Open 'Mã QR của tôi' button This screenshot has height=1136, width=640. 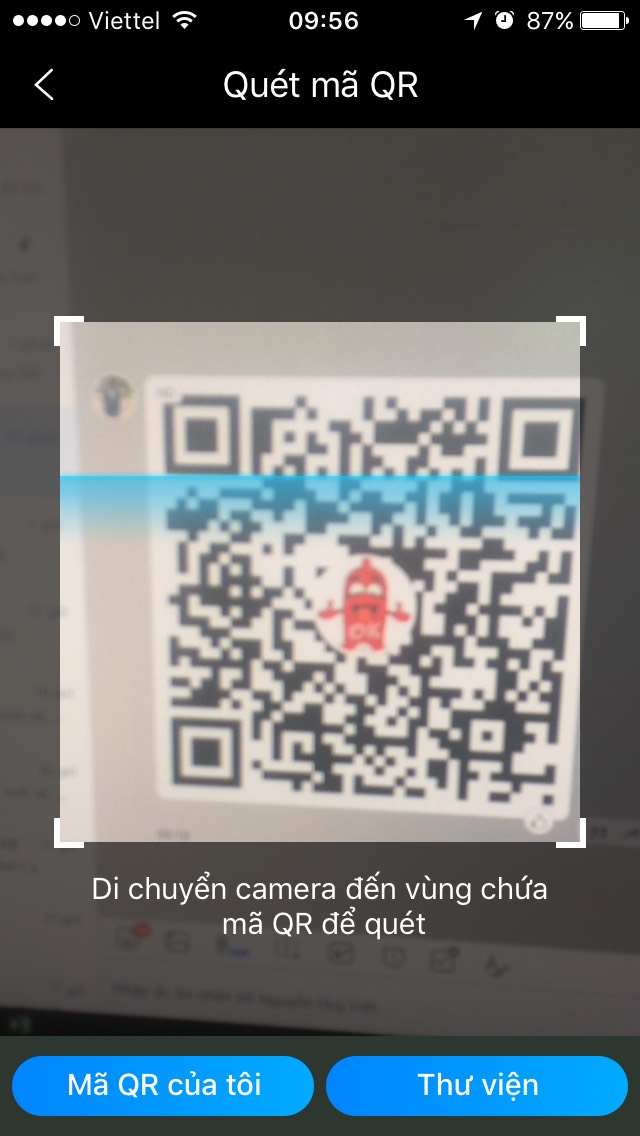pos(163,1085)
